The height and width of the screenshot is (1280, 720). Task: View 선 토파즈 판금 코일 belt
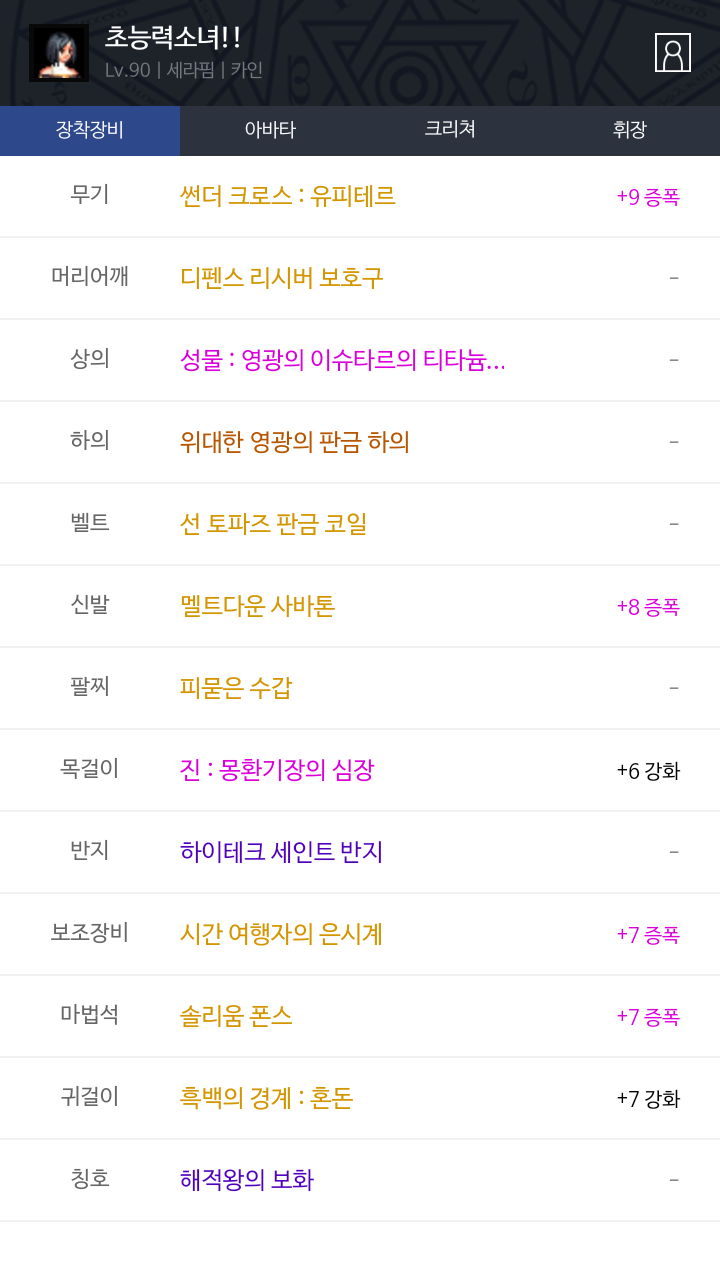coord(274,524)
